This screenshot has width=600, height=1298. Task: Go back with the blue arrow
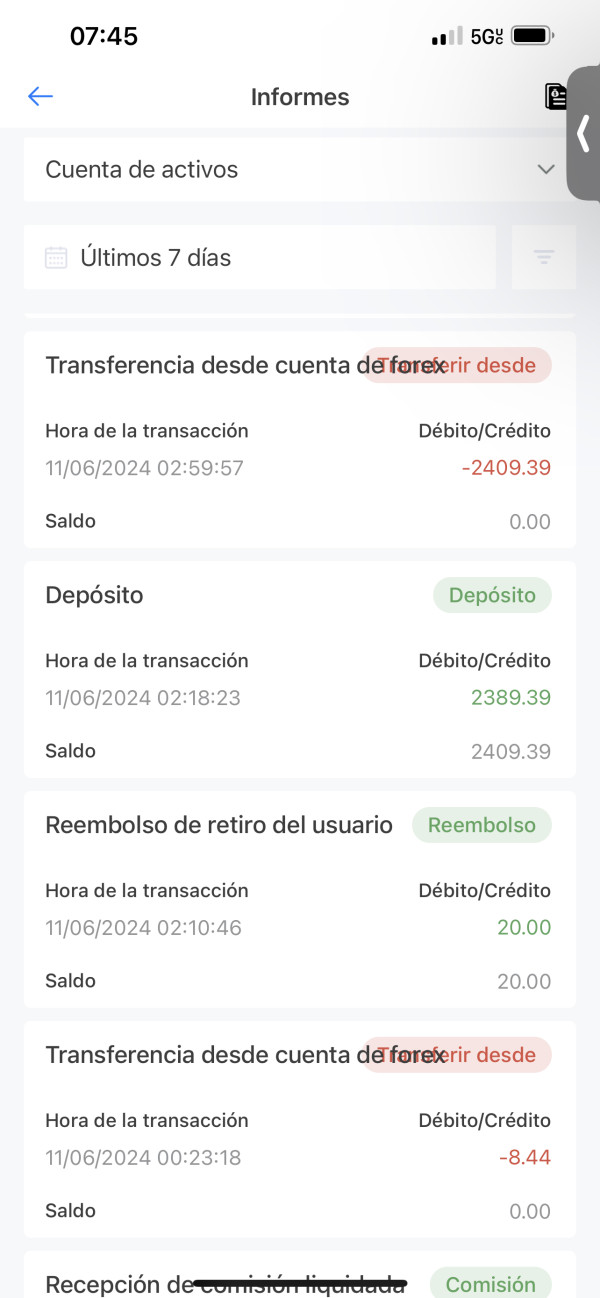40,96
